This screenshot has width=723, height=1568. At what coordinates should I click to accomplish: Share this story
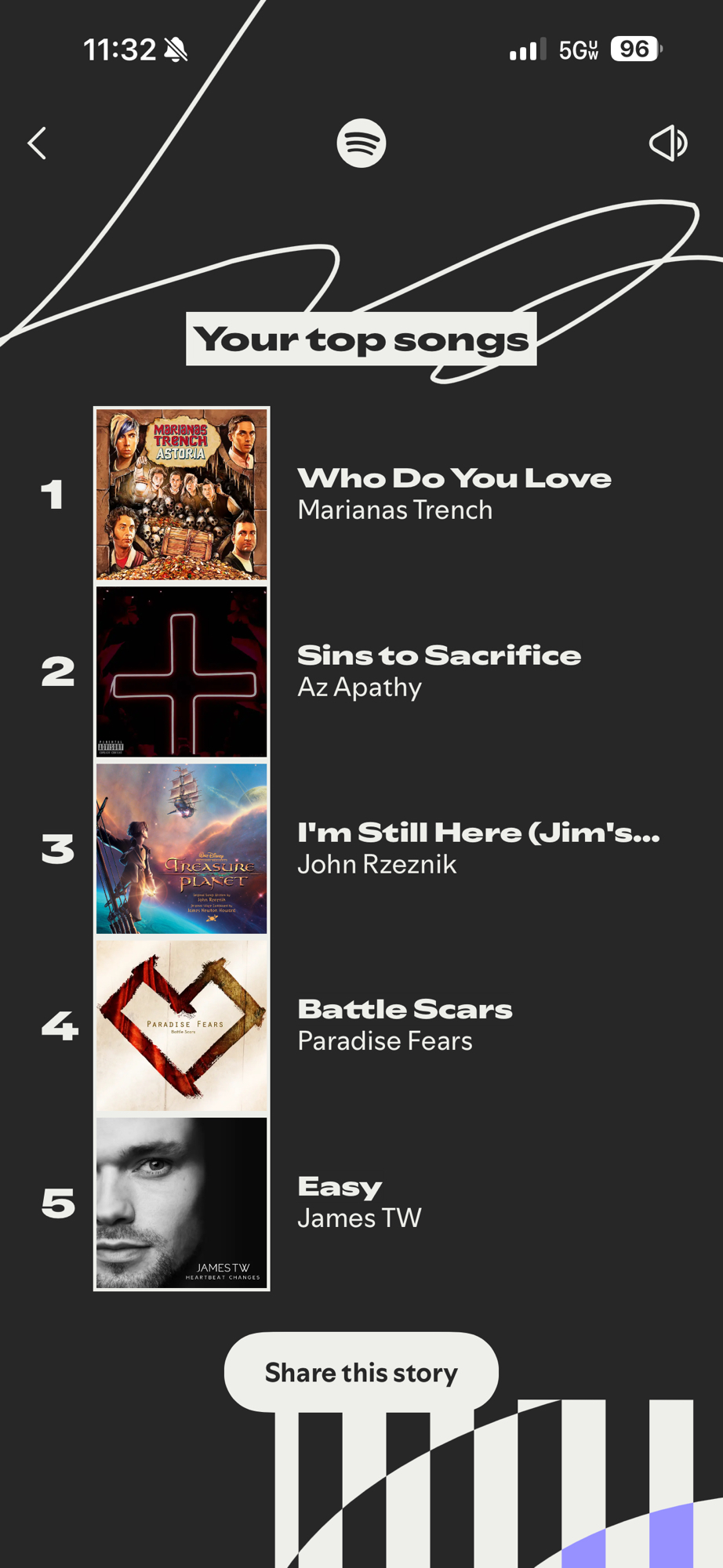click(x=361, y=1372)
